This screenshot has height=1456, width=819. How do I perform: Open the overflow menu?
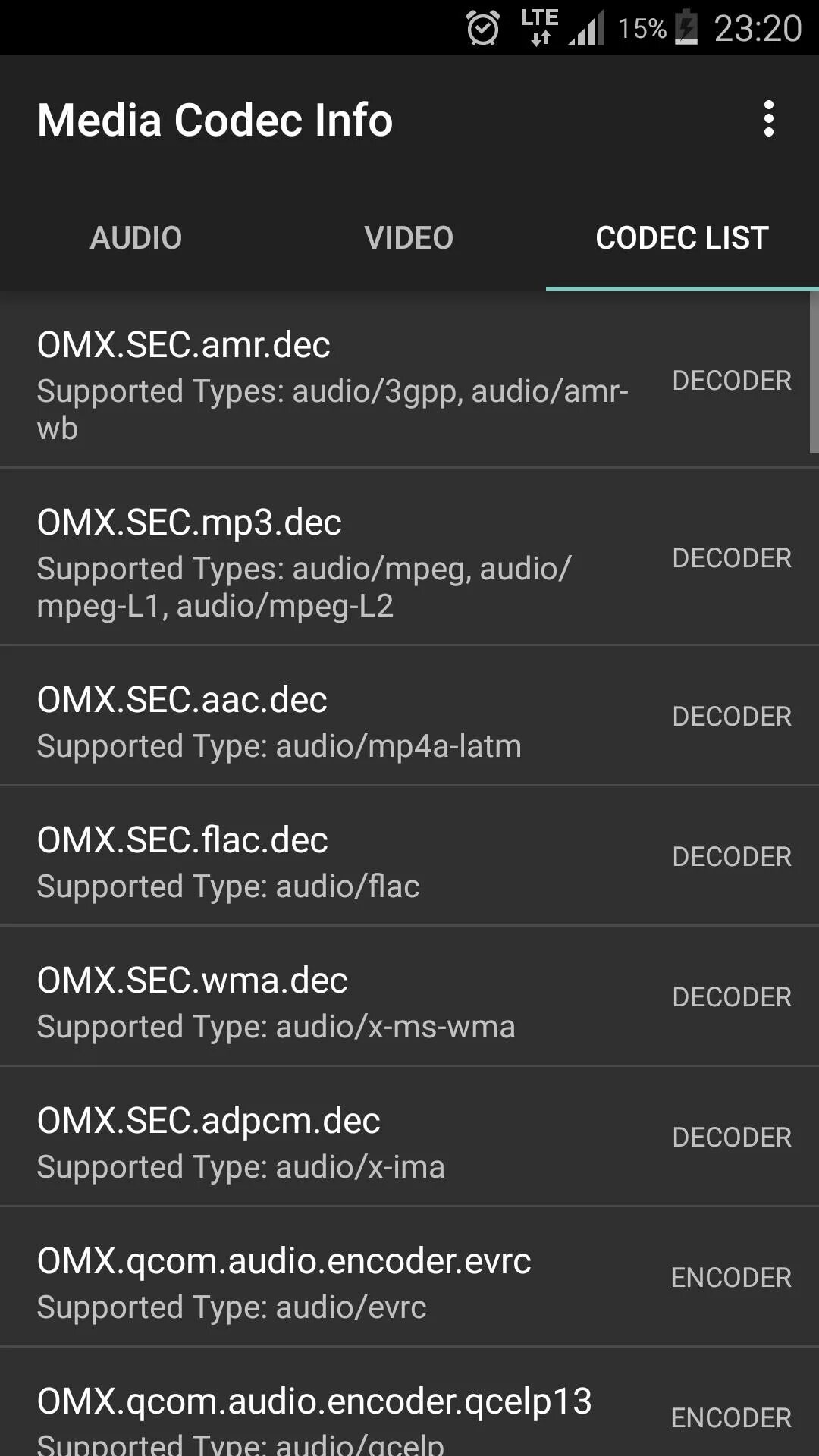tap(768, 119)
